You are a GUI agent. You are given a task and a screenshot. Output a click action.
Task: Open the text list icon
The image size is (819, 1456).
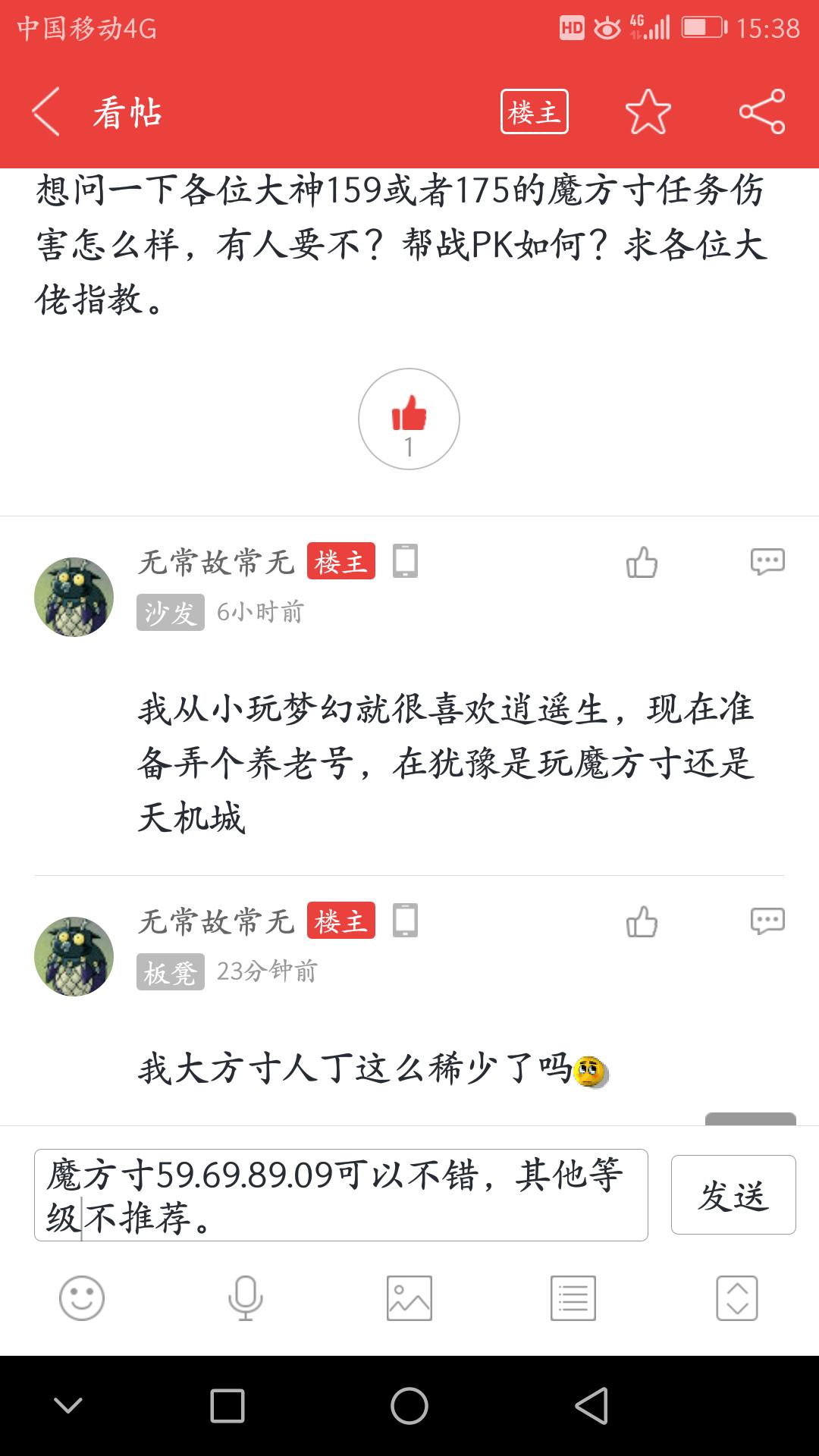coord(573,1298)
